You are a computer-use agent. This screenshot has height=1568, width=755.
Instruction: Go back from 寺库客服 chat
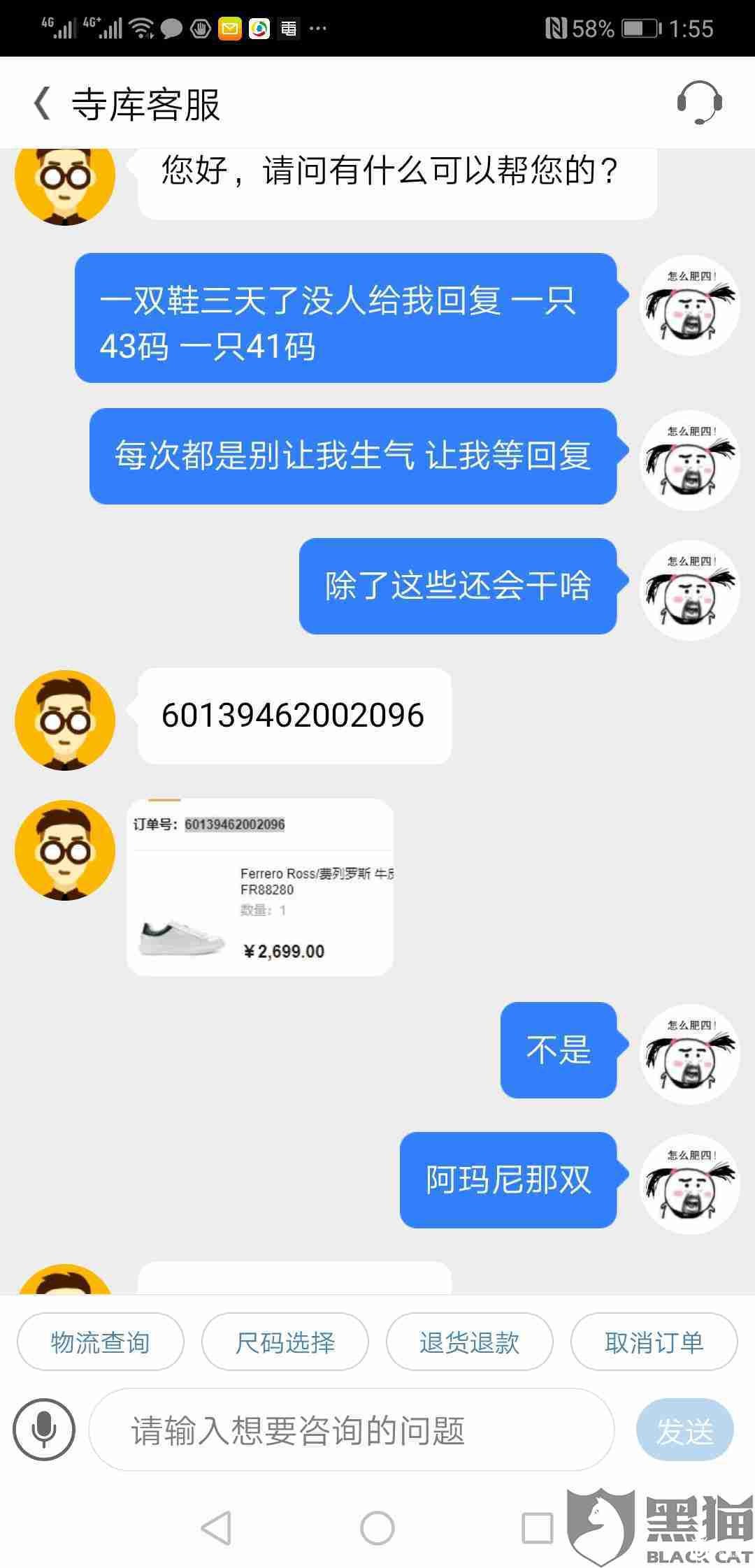(x=43, y=104)
